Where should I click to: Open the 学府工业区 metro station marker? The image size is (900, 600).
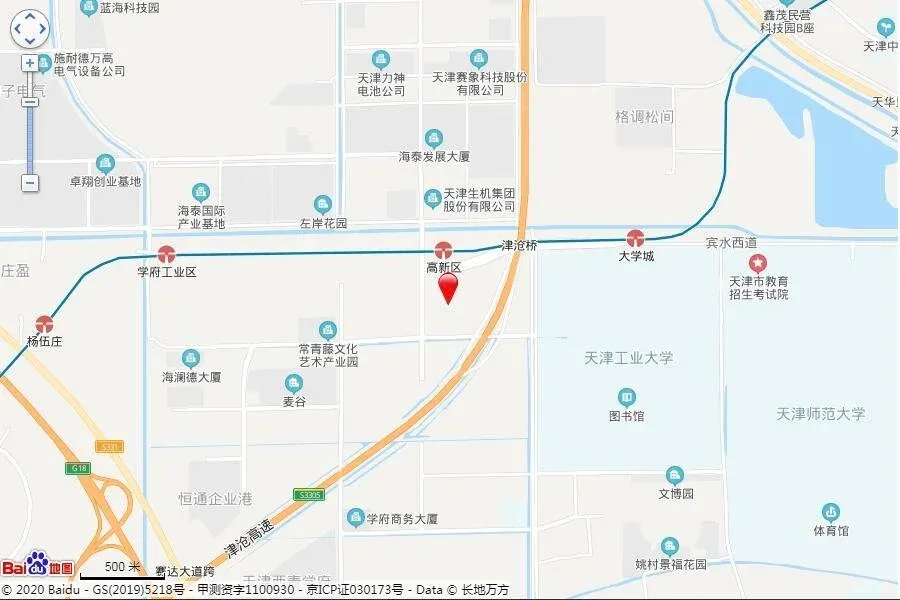coord(166,254)
